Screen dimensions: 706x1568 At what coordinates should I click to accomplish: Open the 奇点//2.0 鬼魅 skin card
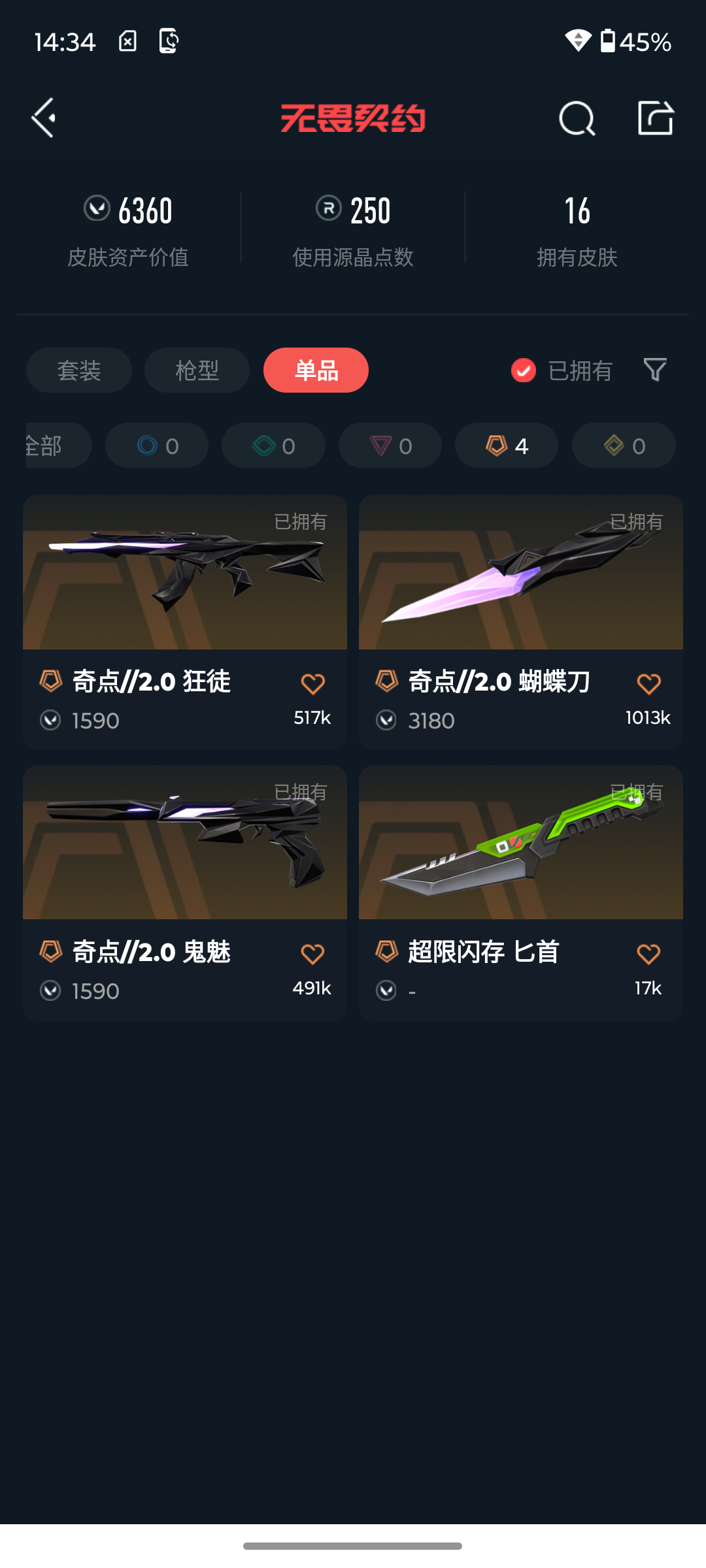(185, 892)
